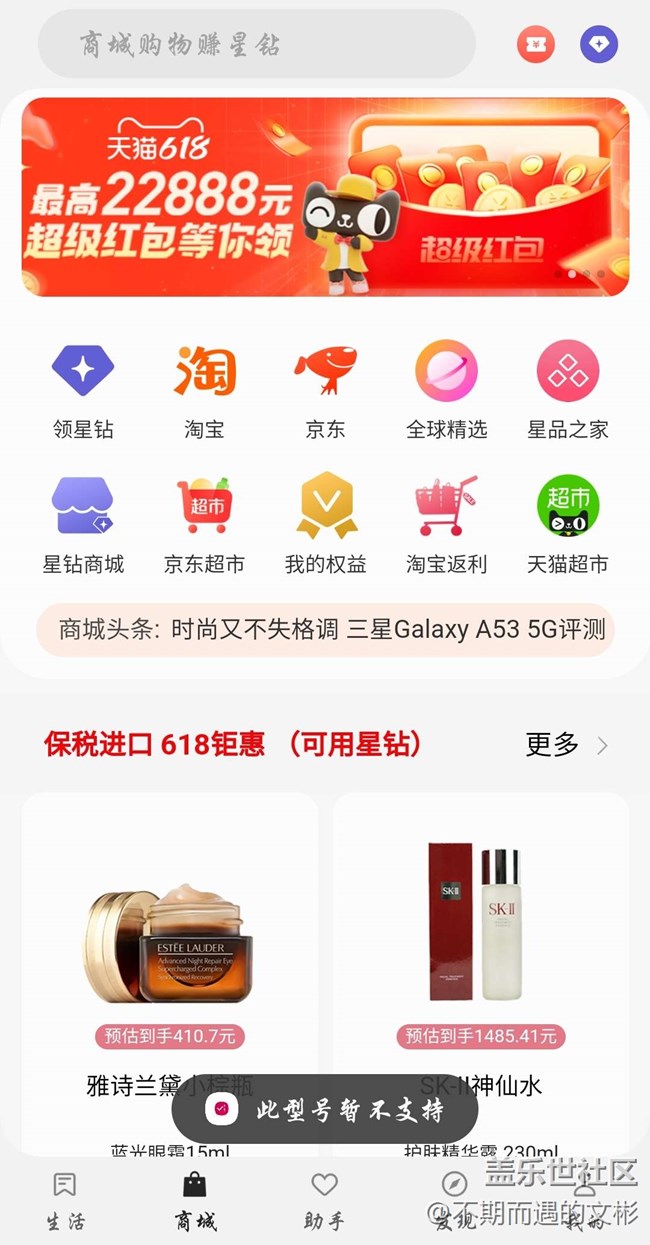Switch to the 生活 tab
This screenshot has height=1245, width=650.
pos(65,1201)
